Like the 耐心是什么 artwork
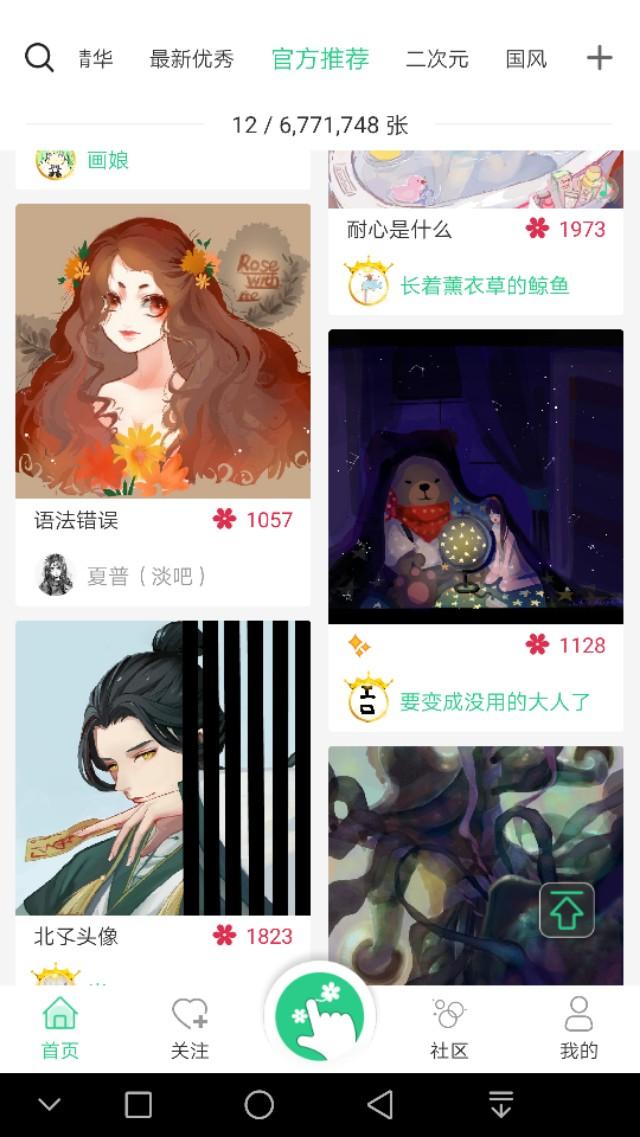The image size is (640, 1137). [x=537, y=229]
